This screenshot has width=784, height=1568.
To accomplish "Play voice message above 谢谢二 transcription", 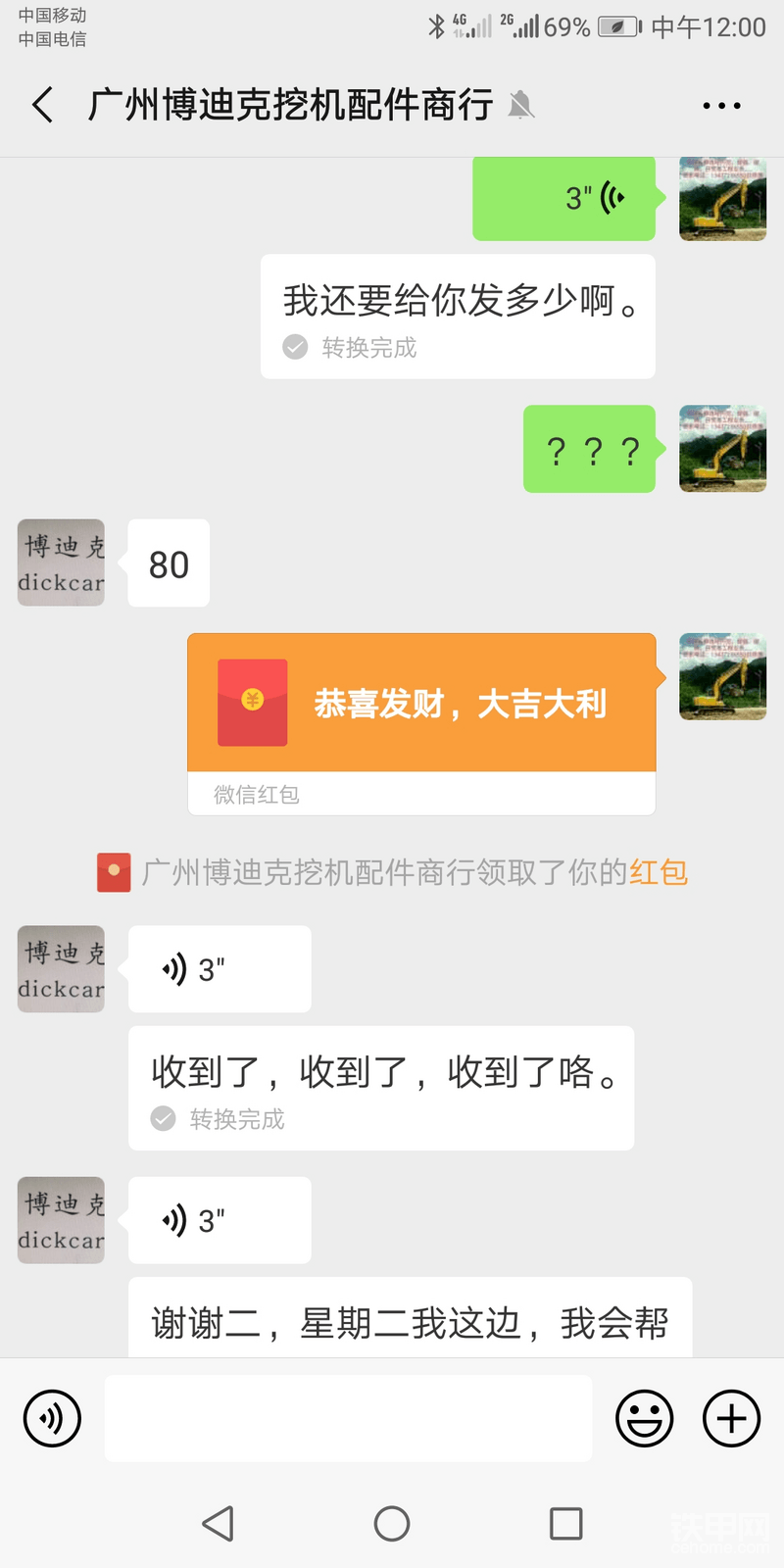I will click(x=220, y=1220).
